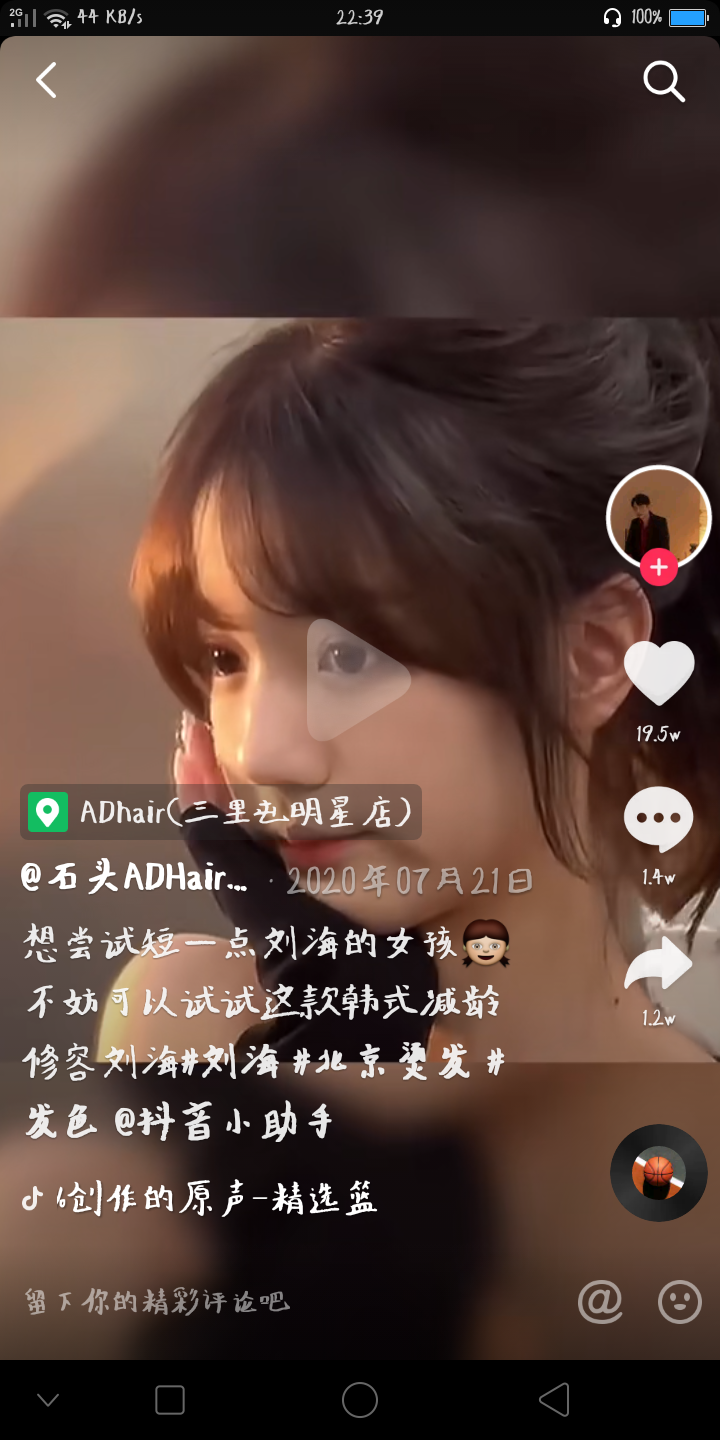Resume playback with the center play button
The image size is (720, 1440).
358,680
